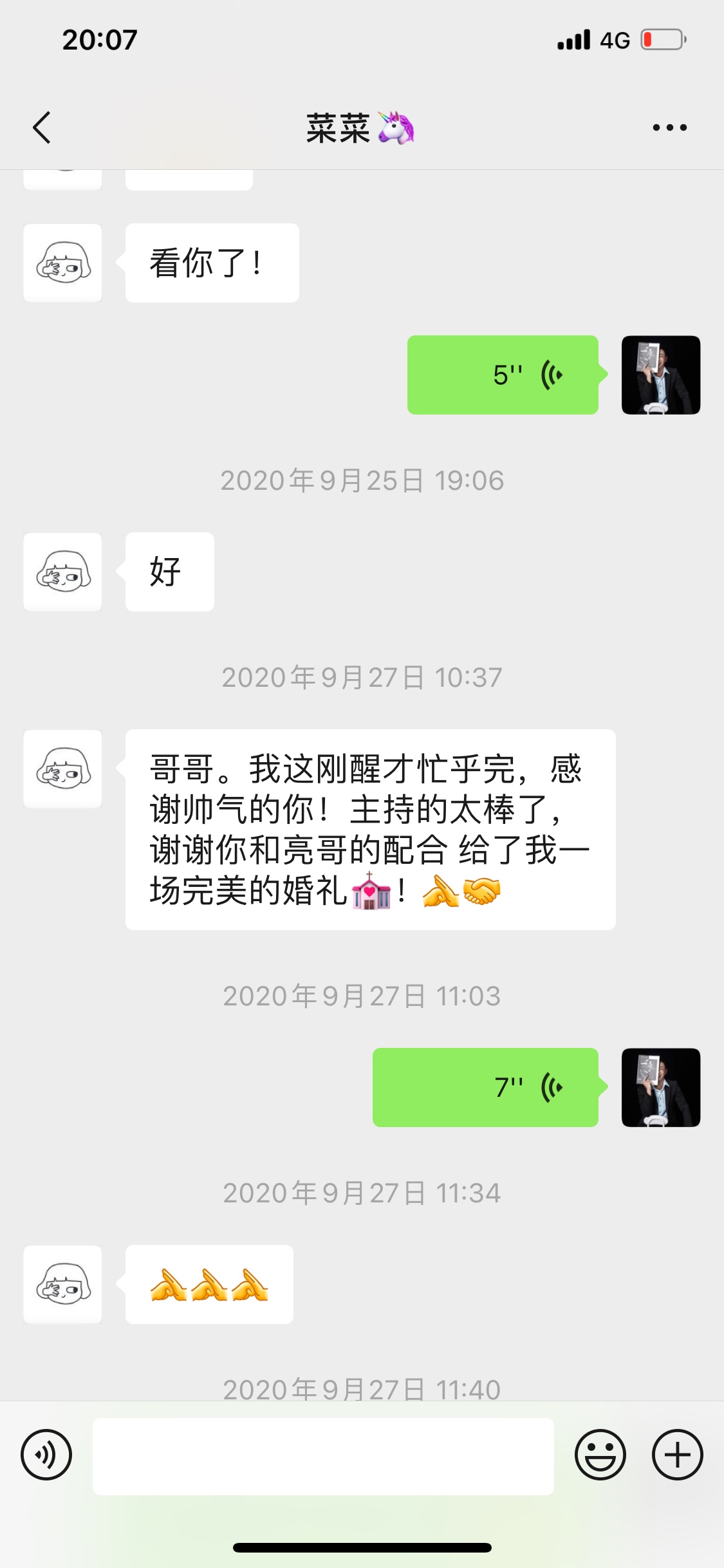Open the emoji sticker panel
This screenshot has height=1568, width=724.
click(600, 1455)
